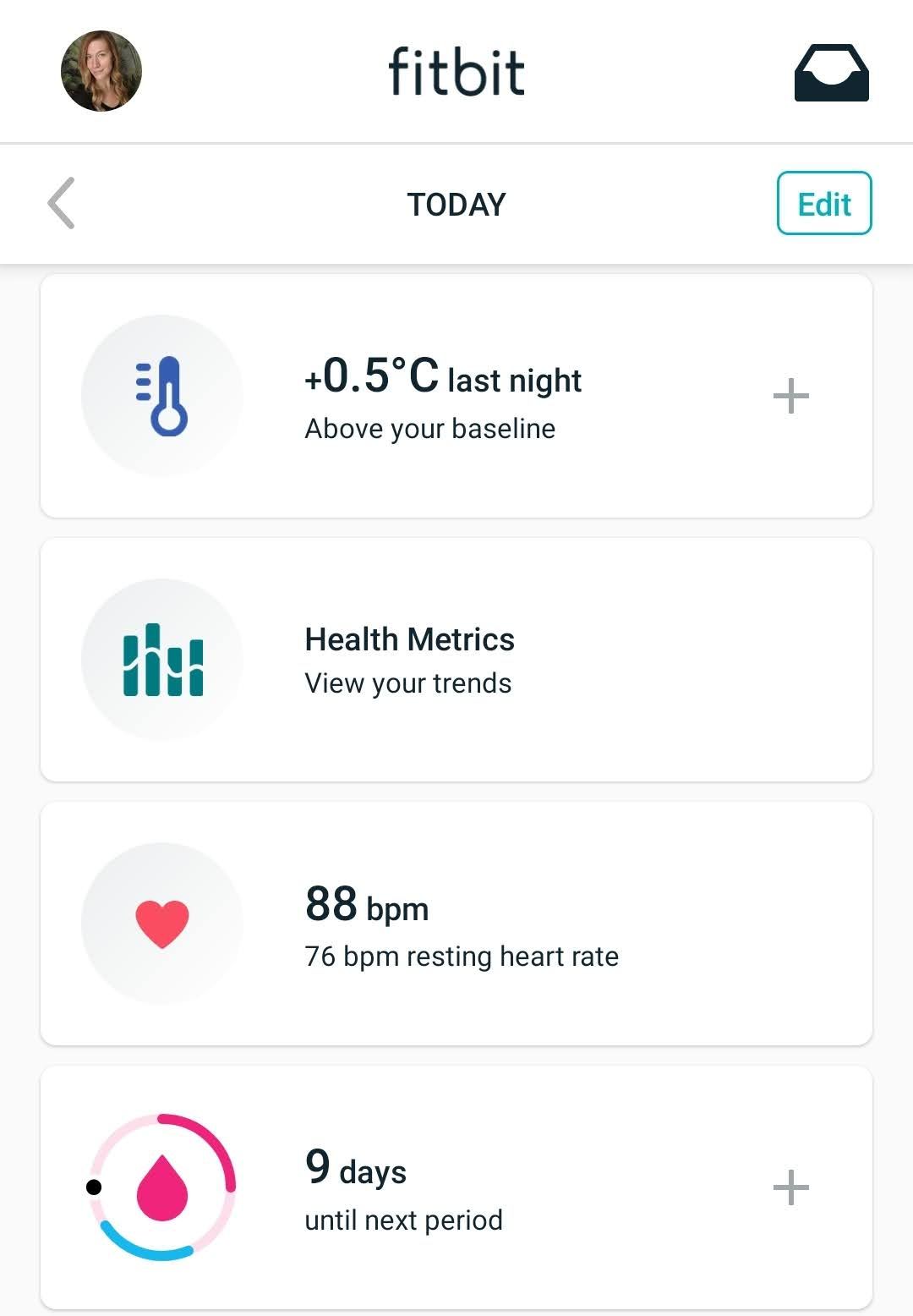Open the inbox tray icon

point(831,74)
